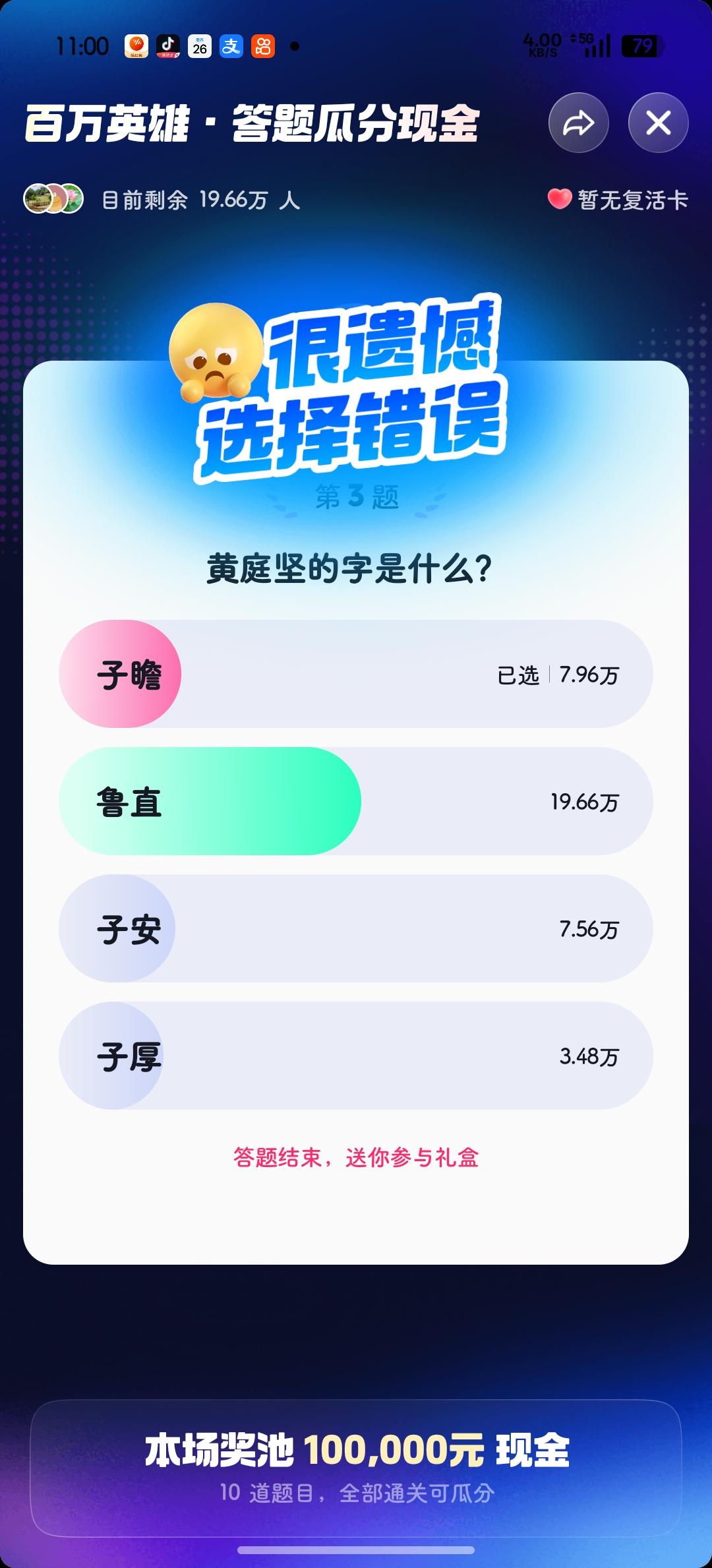Viewport: 712px width, 1568px height.
Task: Tap the calendar notification showing 26
Action: (x=201, y=45)
